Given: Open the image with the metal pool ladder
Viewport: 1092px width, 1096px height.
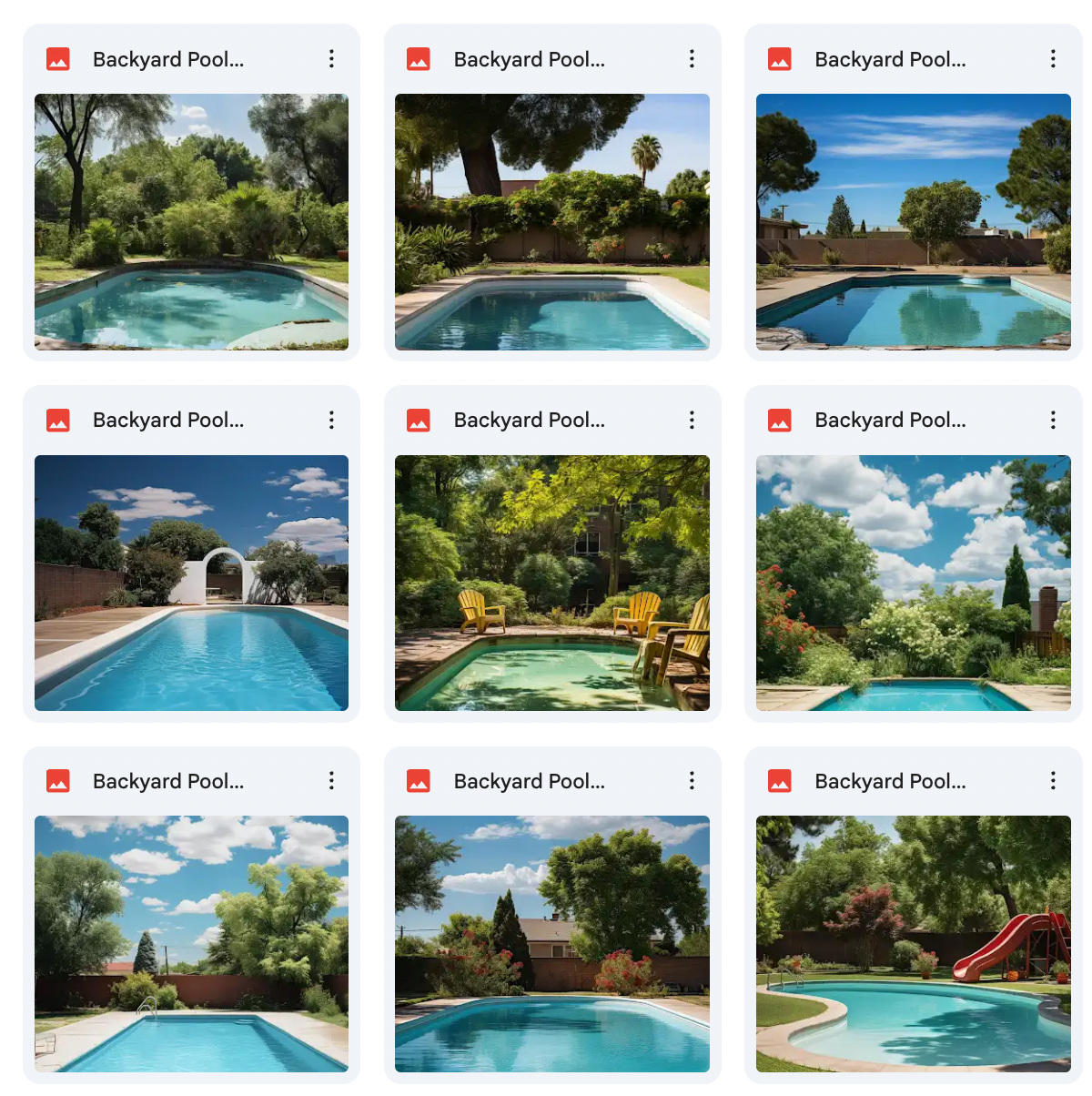Looking at the screenshot, I should (191, 943).
